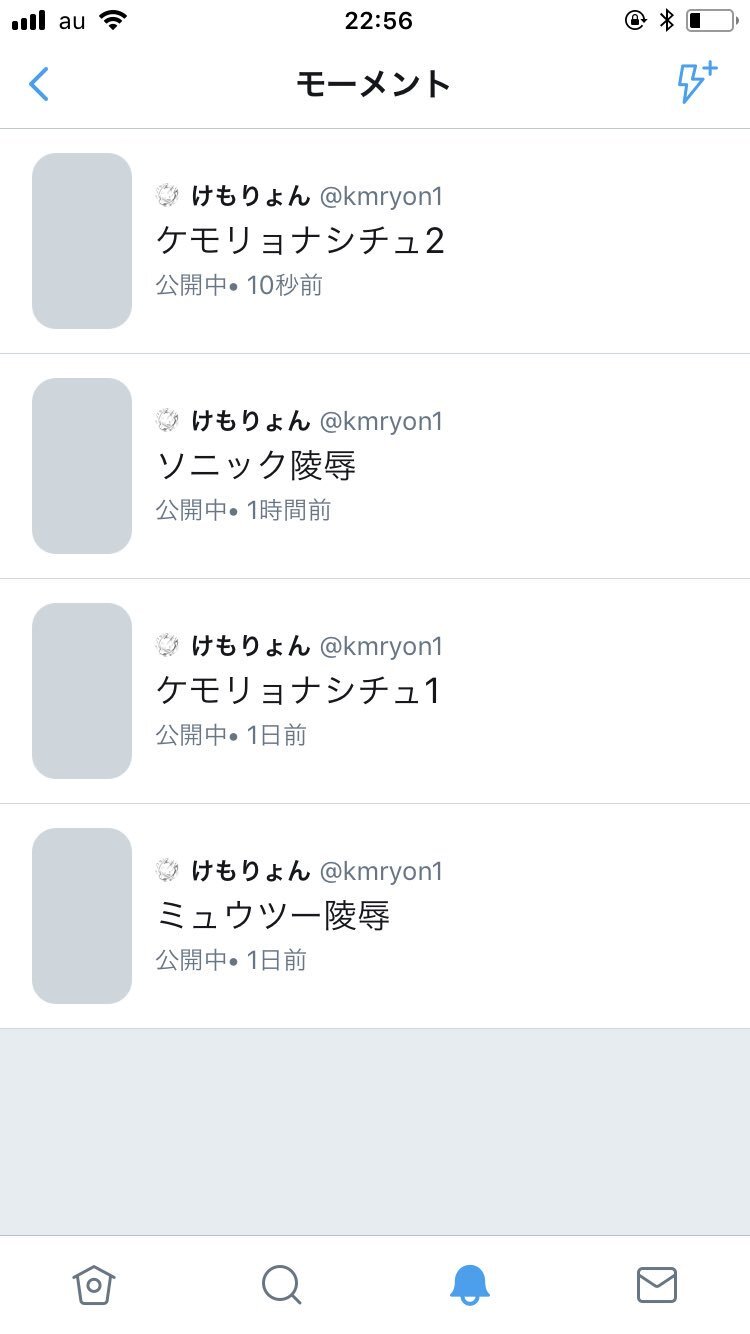
Task: Switch to the Notifications bell tab
Action: coord(469,1284)
